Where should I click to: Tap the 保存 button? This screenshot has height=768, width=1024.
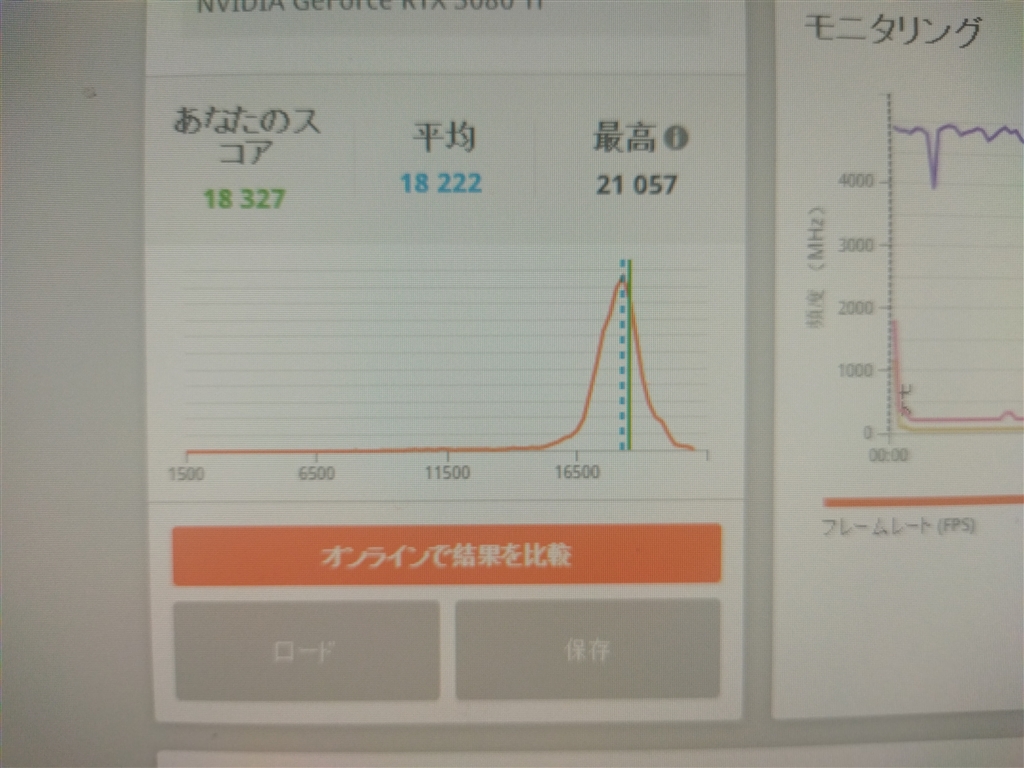point(588,650)
